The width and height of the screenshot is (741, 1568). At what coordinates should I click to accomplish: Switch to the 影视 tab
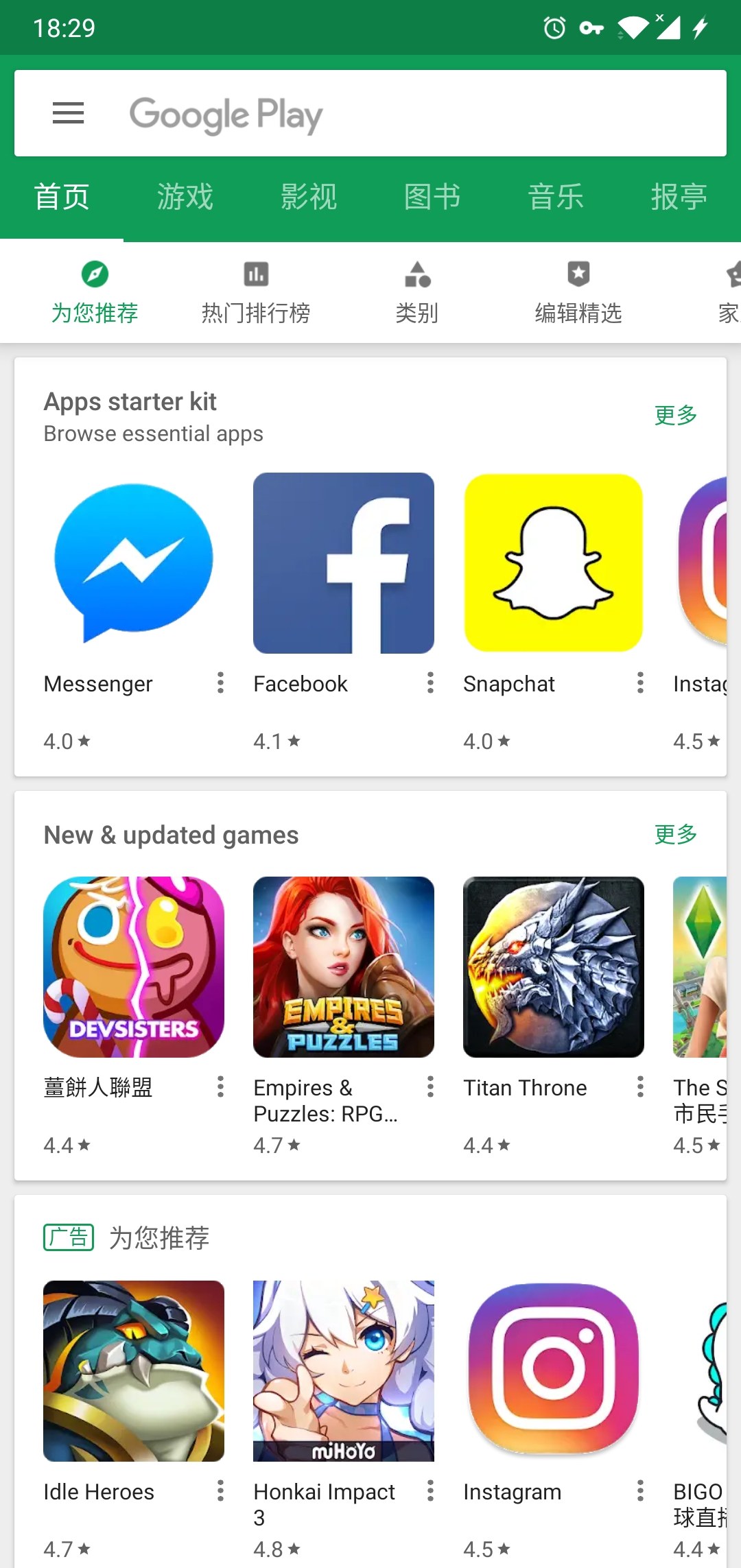coord(309,198)
